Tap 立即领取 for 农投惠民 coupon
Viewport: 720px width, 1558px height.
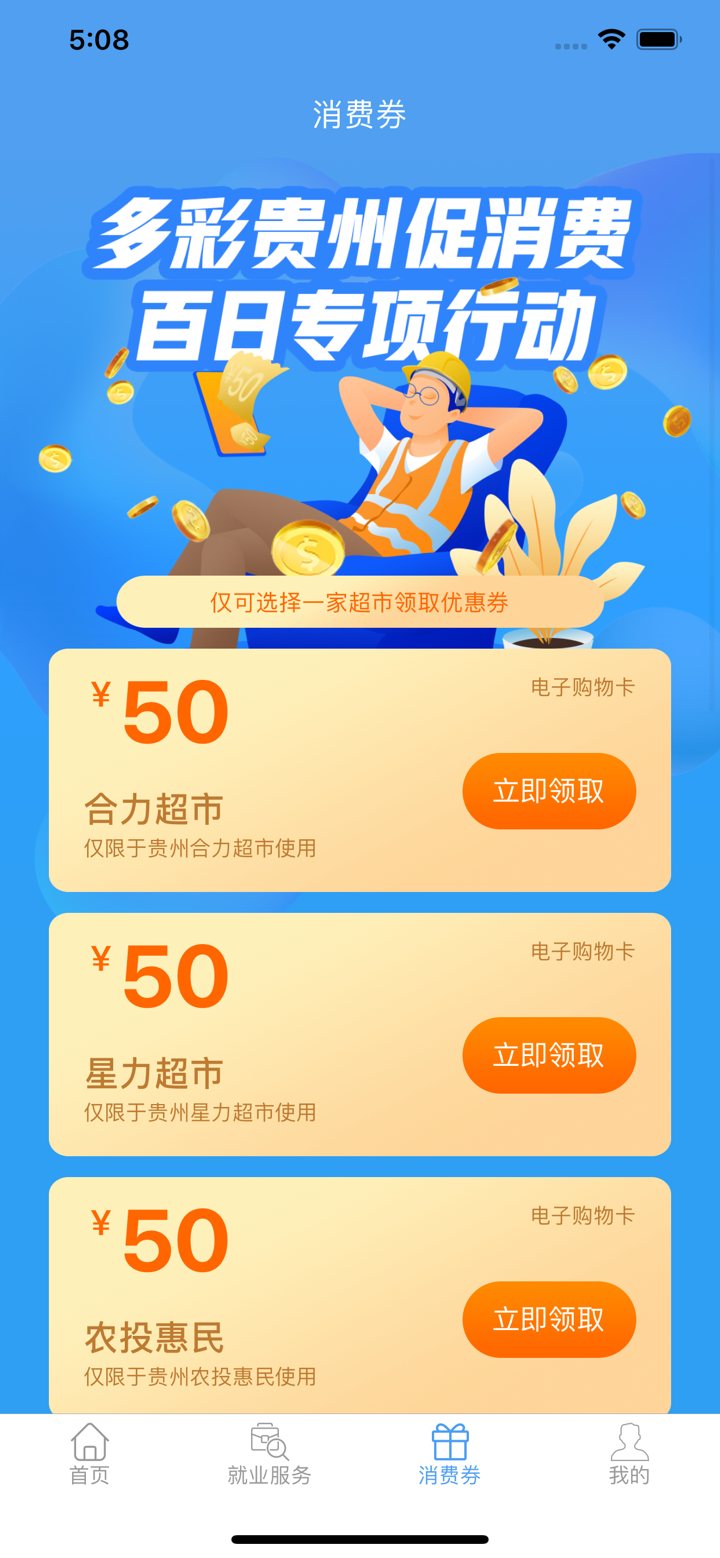(548, 1320)
